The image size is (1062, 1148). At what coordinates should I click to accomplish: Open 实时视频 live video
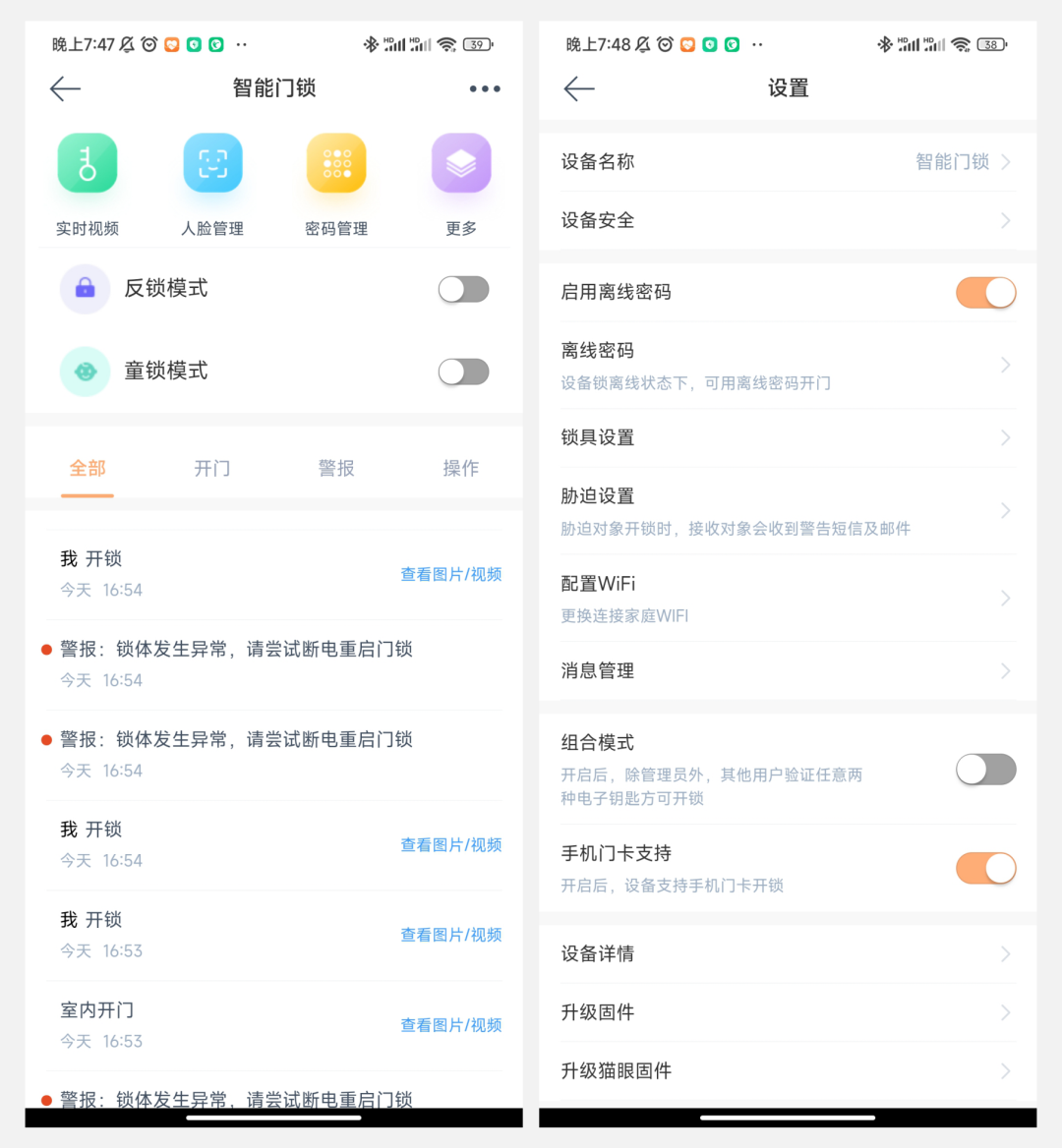point(88,164)
